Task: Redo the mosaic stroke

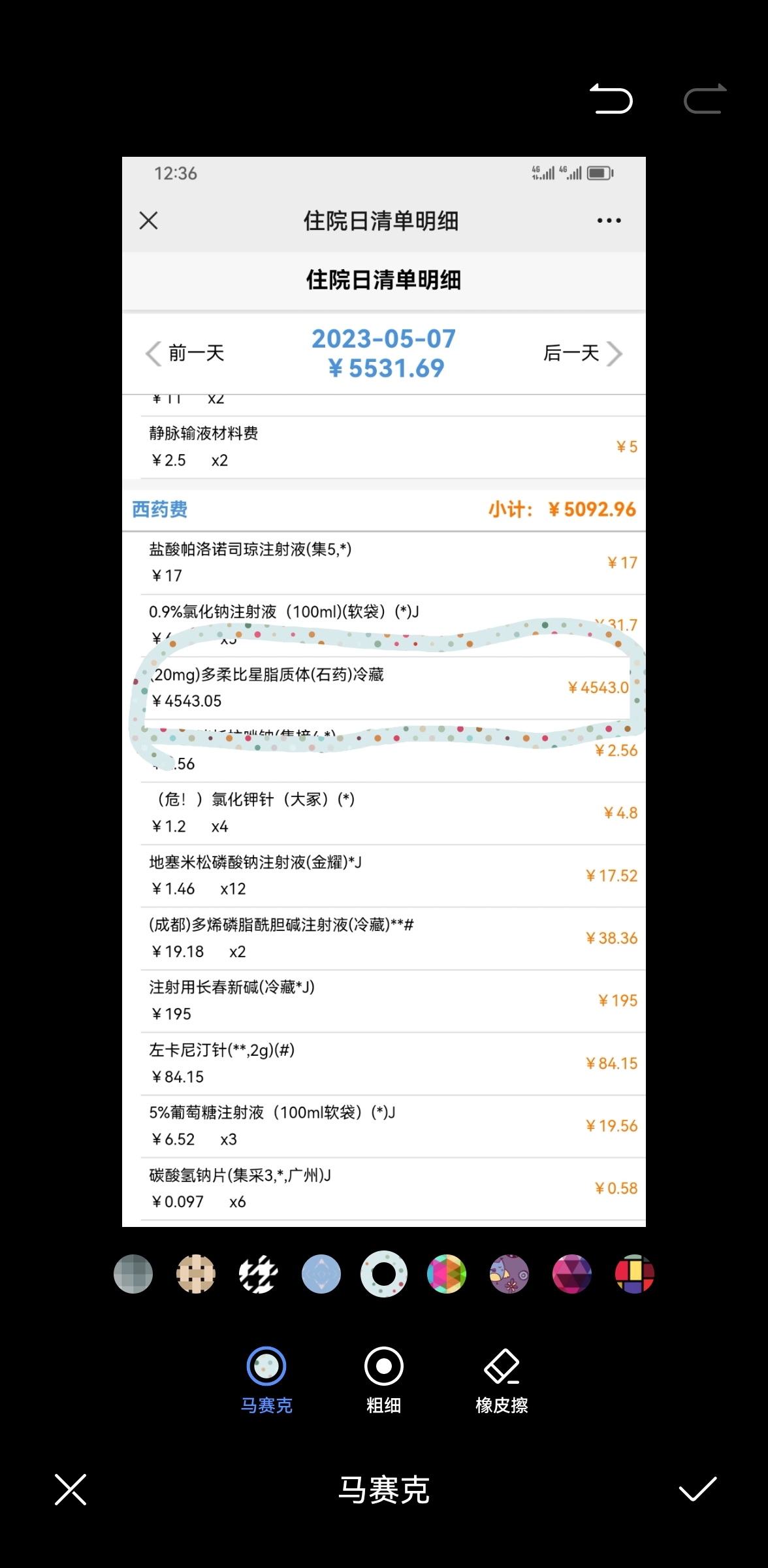Action: (x=705, y=99)
